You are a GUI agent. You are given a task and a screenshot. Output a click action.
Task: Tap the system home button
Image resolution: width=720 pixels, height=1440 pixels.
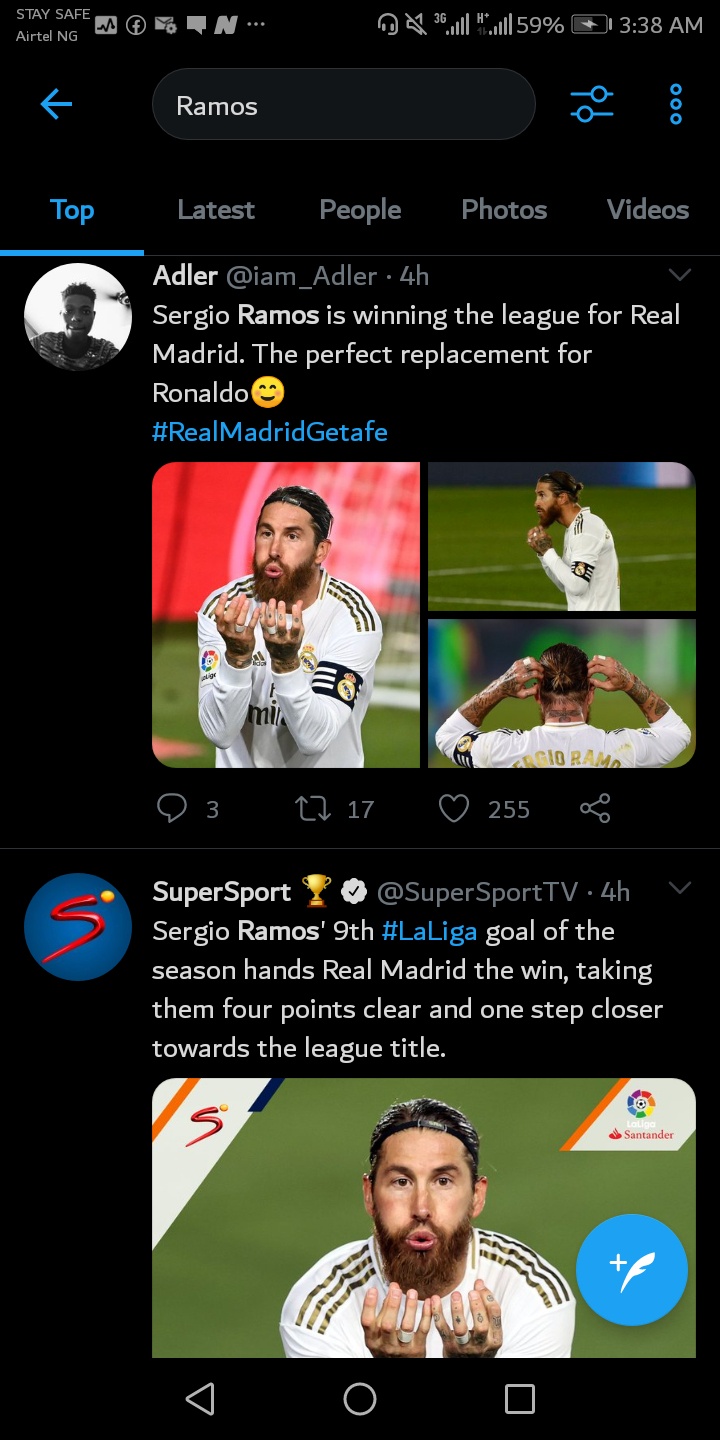360,1399
